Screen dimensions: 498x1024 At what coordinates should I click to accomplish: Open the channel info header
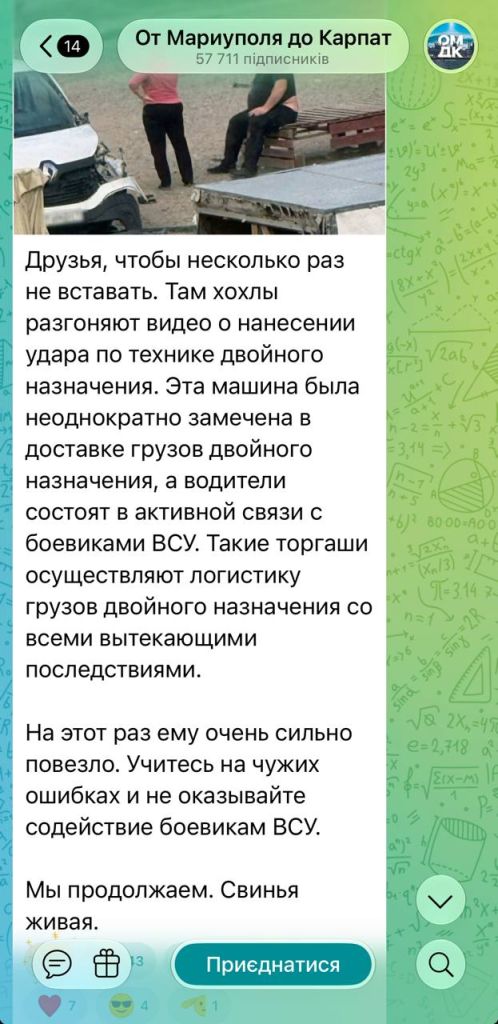(263, 46)
